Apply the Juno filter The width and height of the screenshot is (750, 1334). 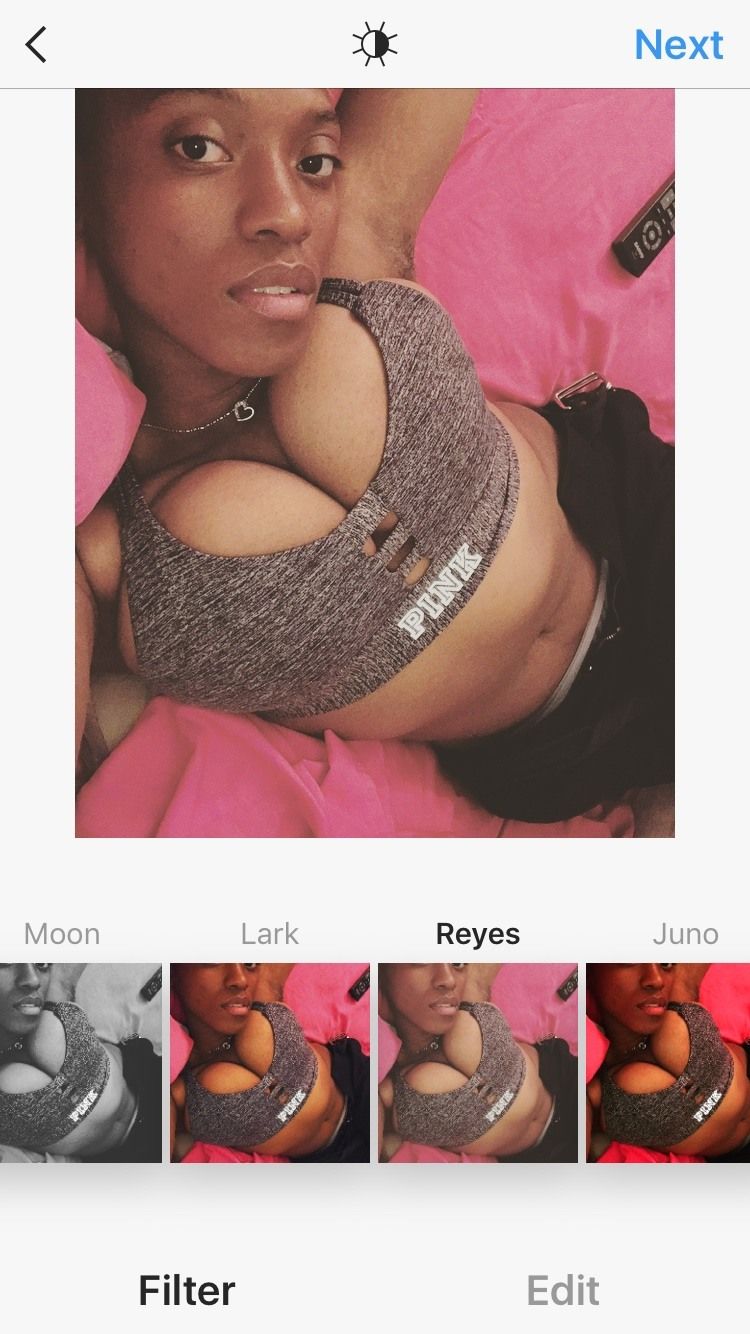click(x=668, y=1062)
